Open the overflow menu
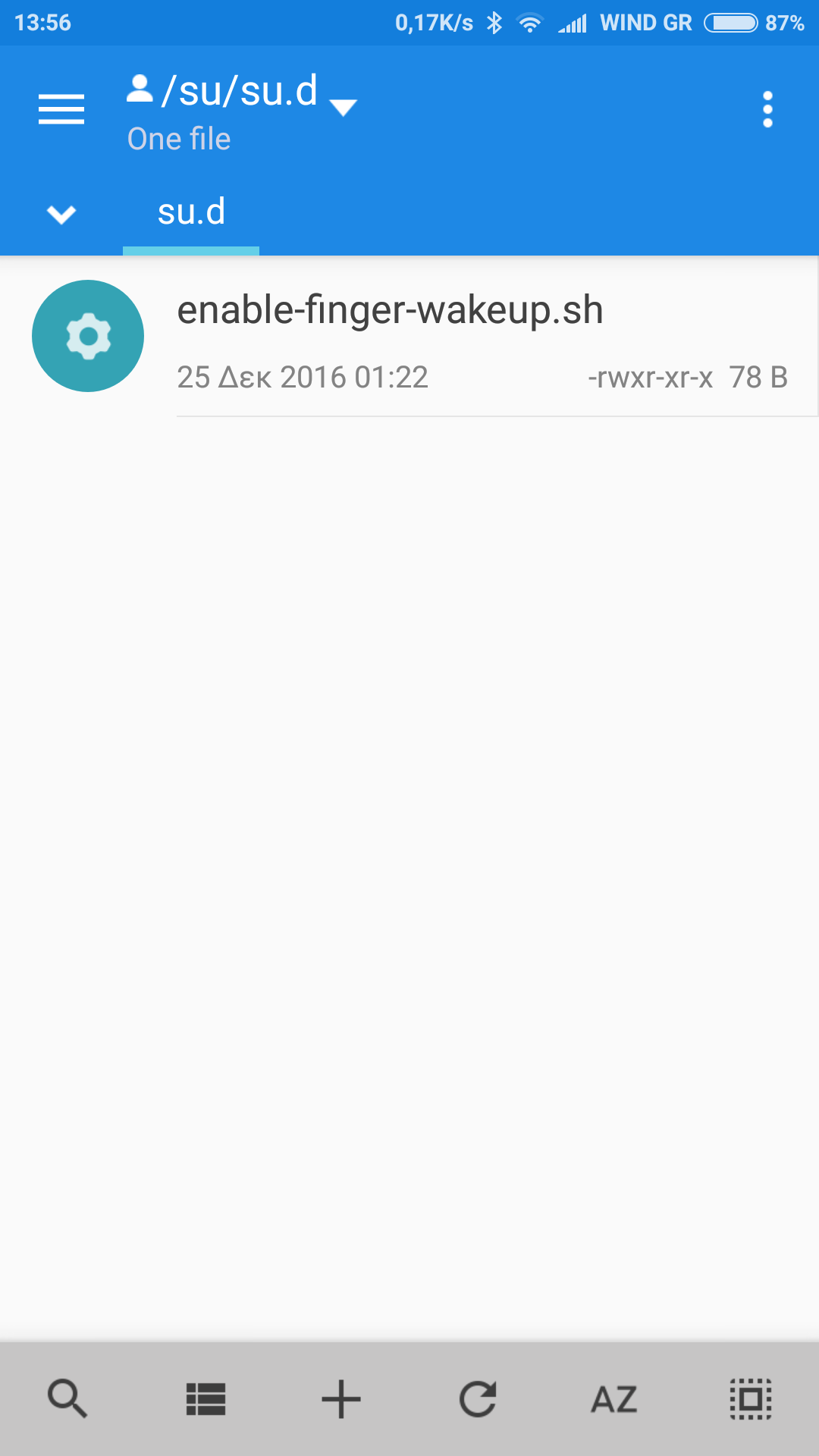This screenshot has height=1456, width=819. [767, 109]
